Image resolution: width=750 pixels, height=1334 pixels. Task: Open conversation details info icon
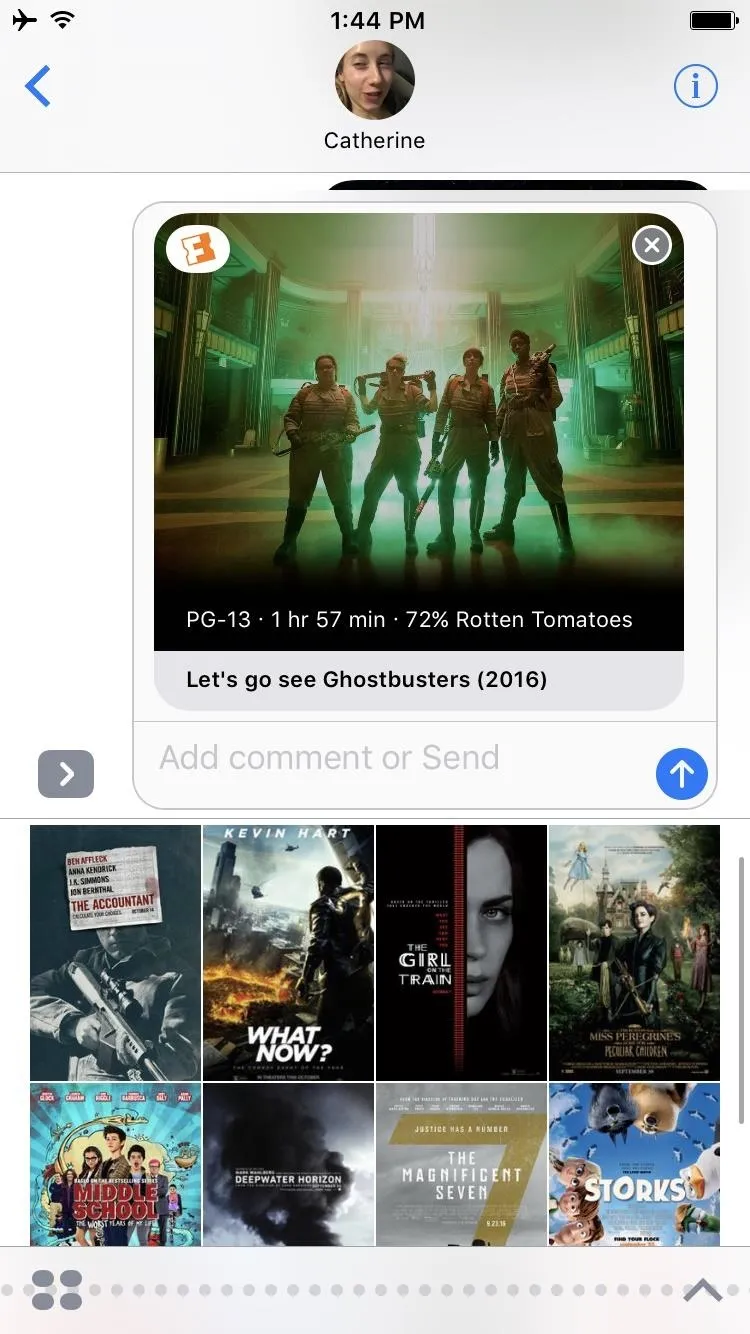pos(695,87)
